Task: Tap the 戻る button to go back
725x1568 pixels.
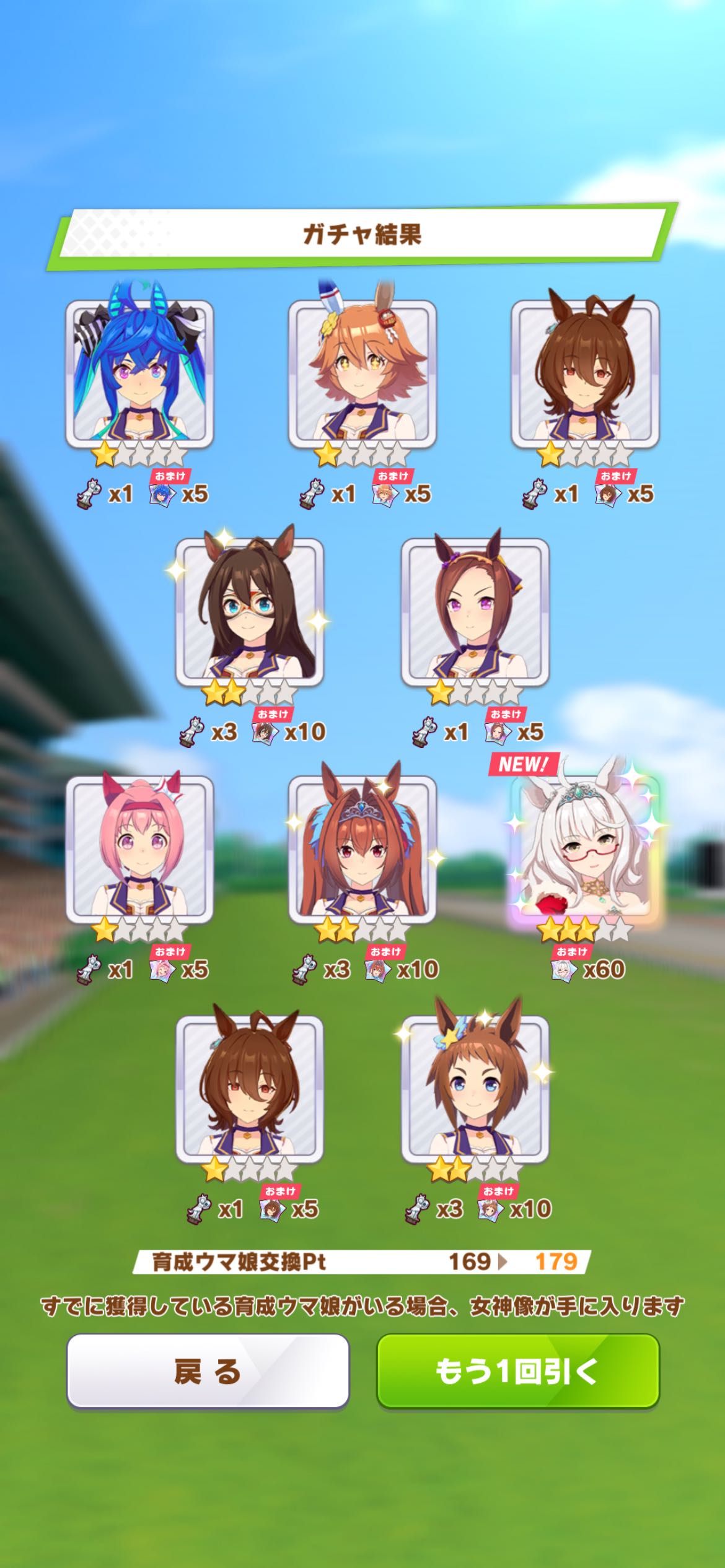Action: 208,1371
